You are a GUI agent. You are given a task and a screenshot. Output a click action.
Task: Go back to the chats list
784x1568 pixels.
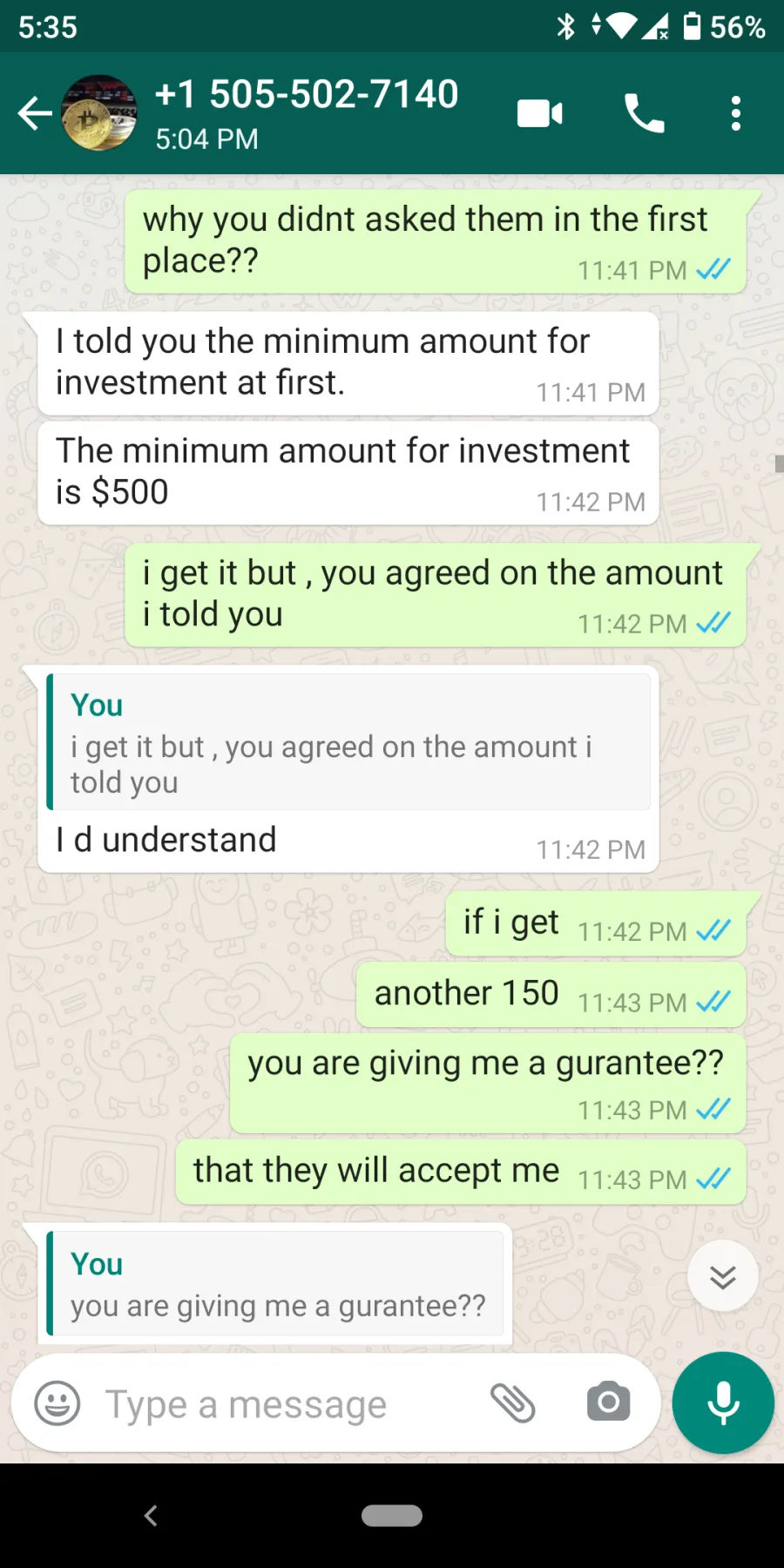click(x=35, y=113)
